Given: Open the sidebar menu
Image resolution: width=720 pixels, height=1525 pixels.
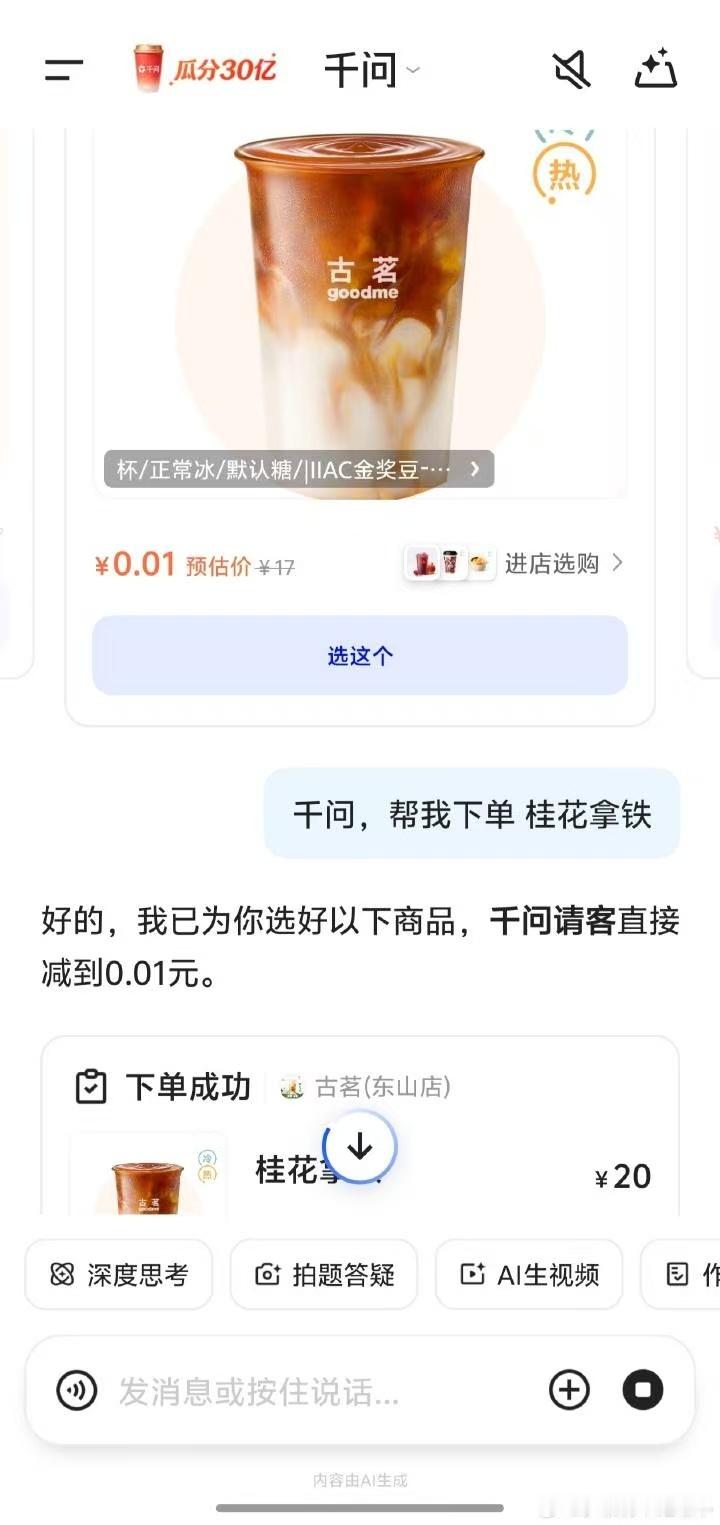Looking at the screenshot, I should [x=63, y=70].
